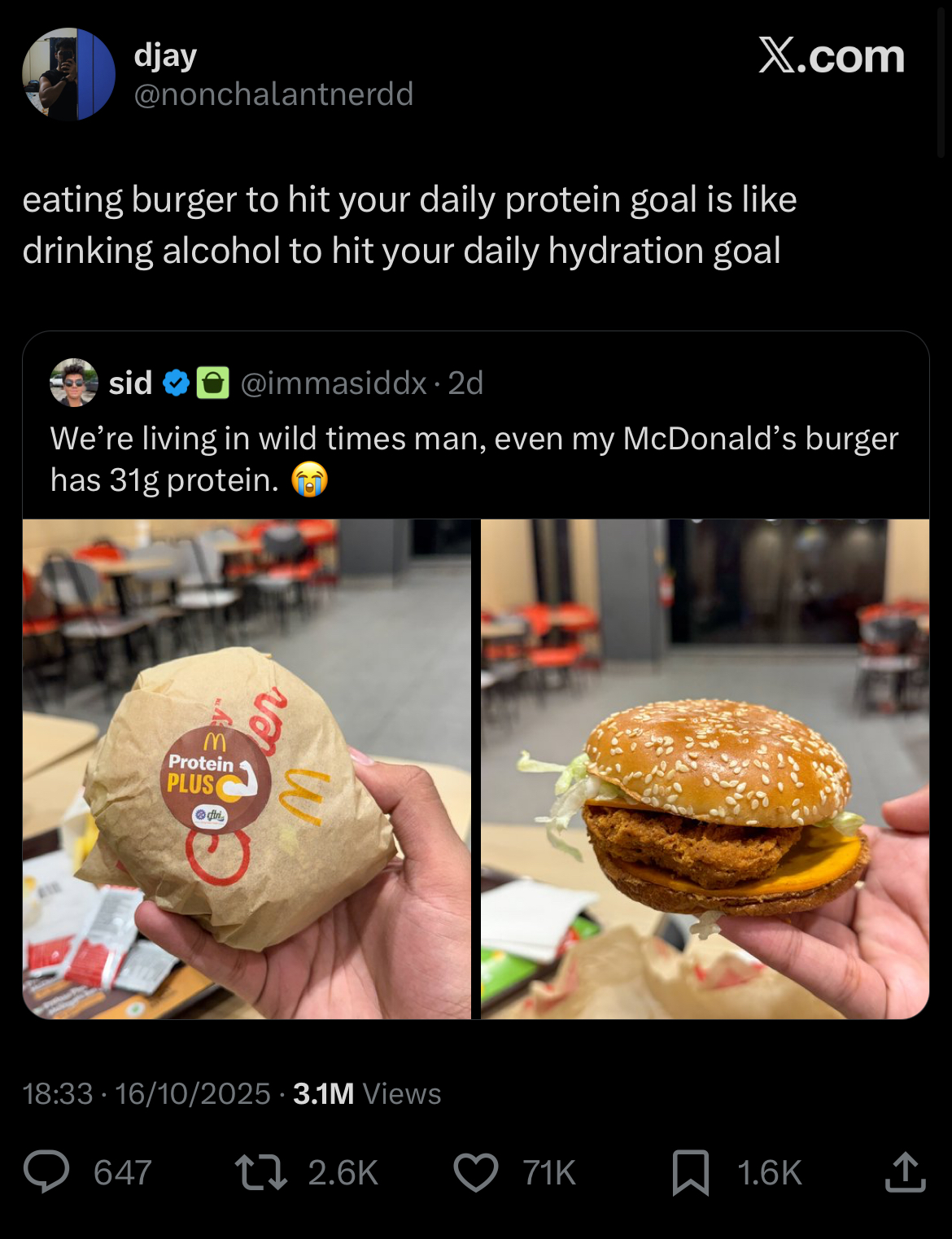View the wrapped Protein Plus burger photo
The image size is (952, 1239).
point(247,768)
